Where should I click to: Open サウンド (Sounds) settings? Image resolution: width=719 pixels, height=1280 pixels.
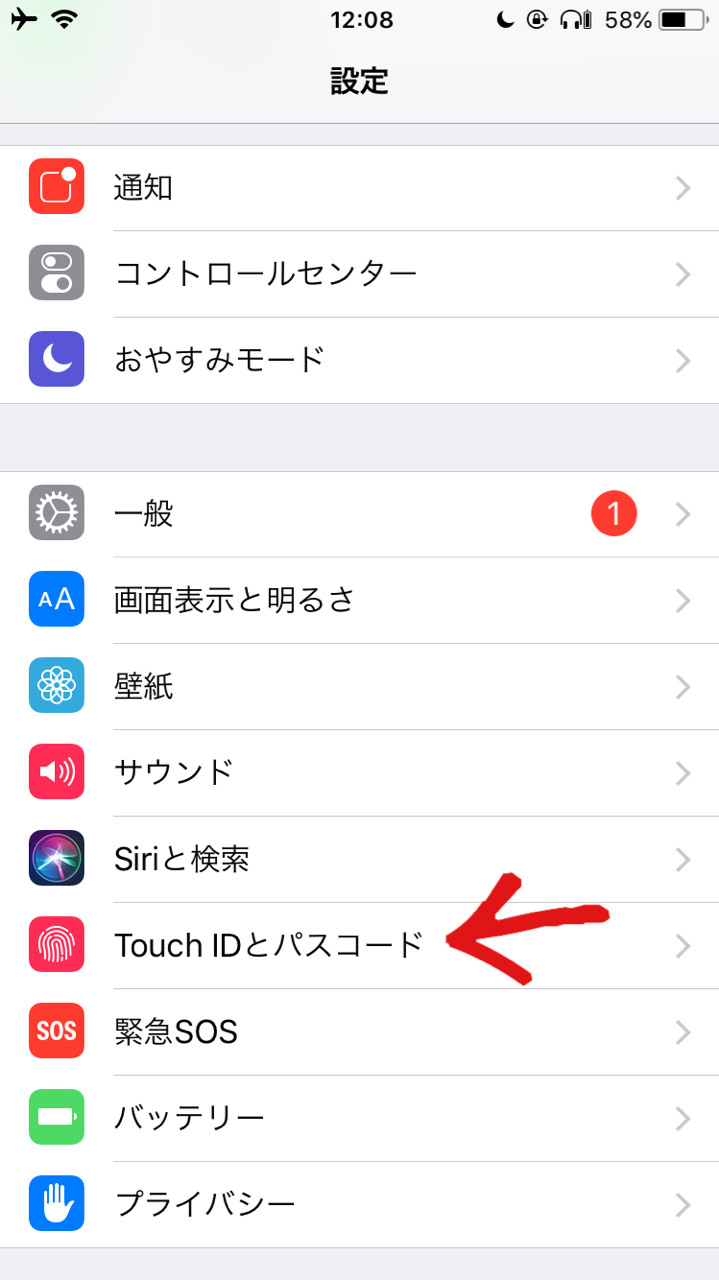click(x=359, y=772)
